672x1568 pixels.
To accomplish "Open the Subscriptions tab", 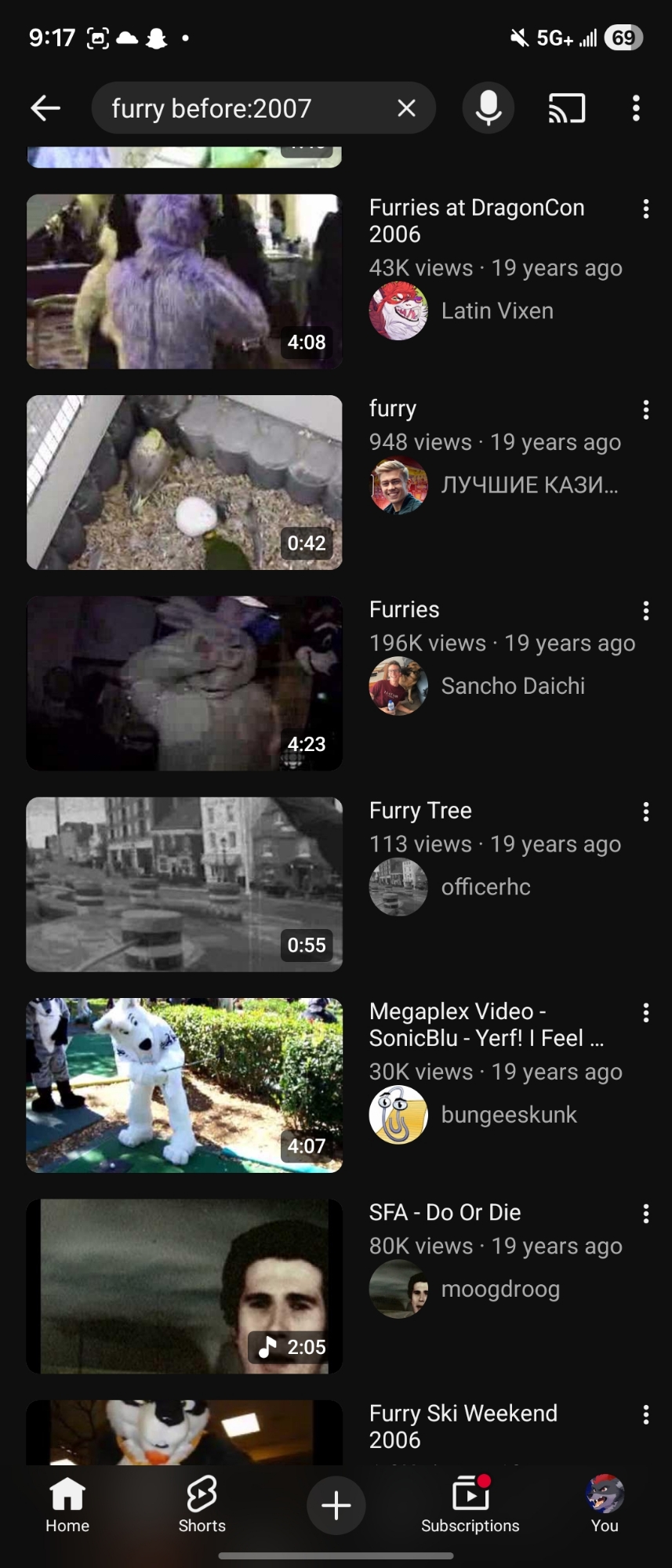I will [470, 1504].
